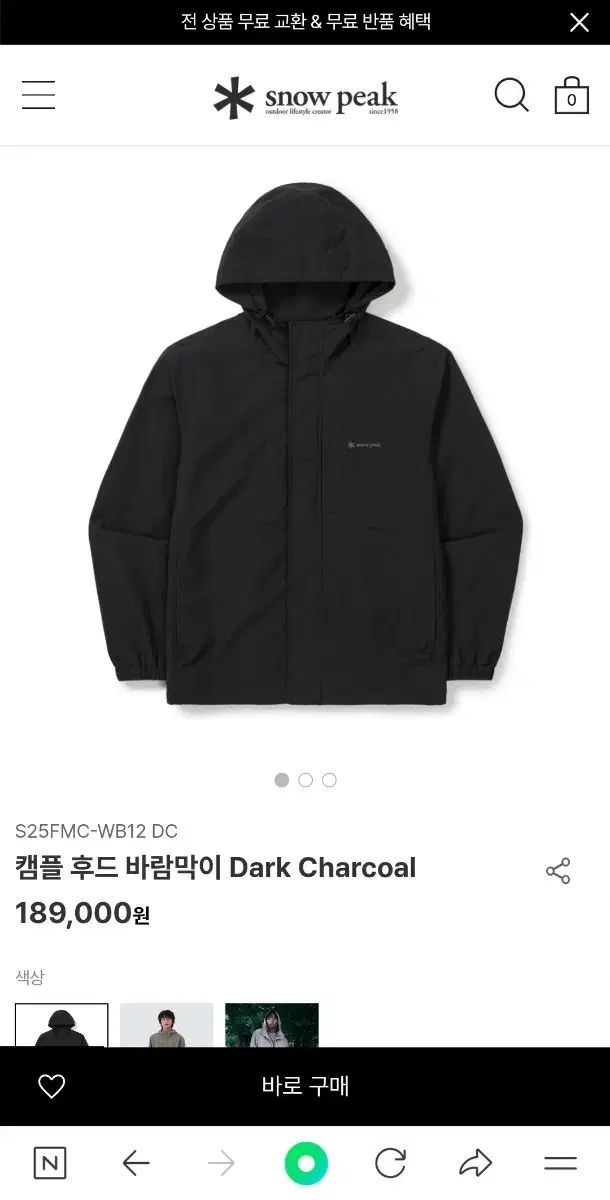Screen dimensions: 610x1200
Task: Tap 바로 구매 to buy now
Action: pos(305,1086)
